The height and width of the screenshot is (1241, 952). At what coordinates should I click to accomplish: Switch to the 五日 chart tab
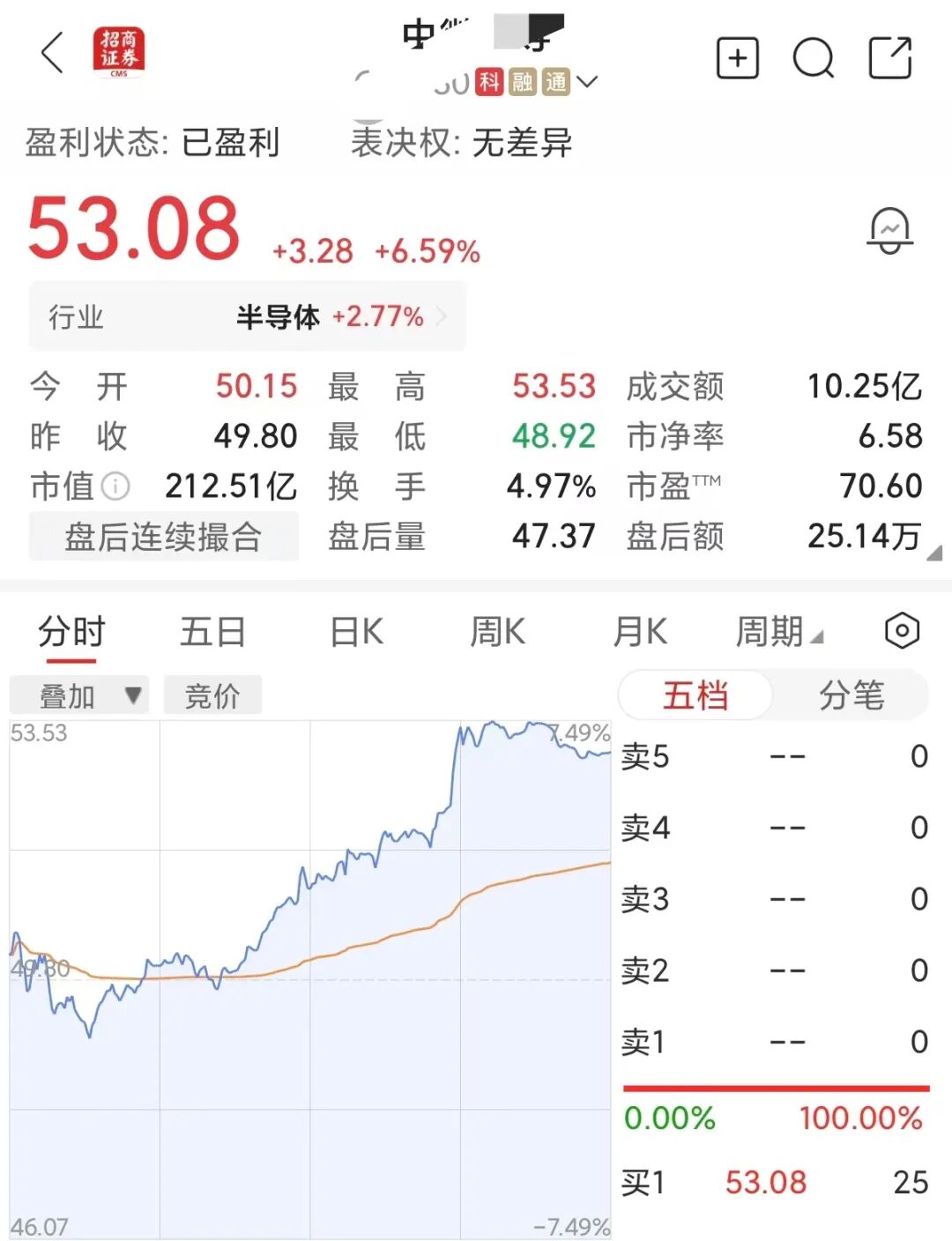click(212, 631)
